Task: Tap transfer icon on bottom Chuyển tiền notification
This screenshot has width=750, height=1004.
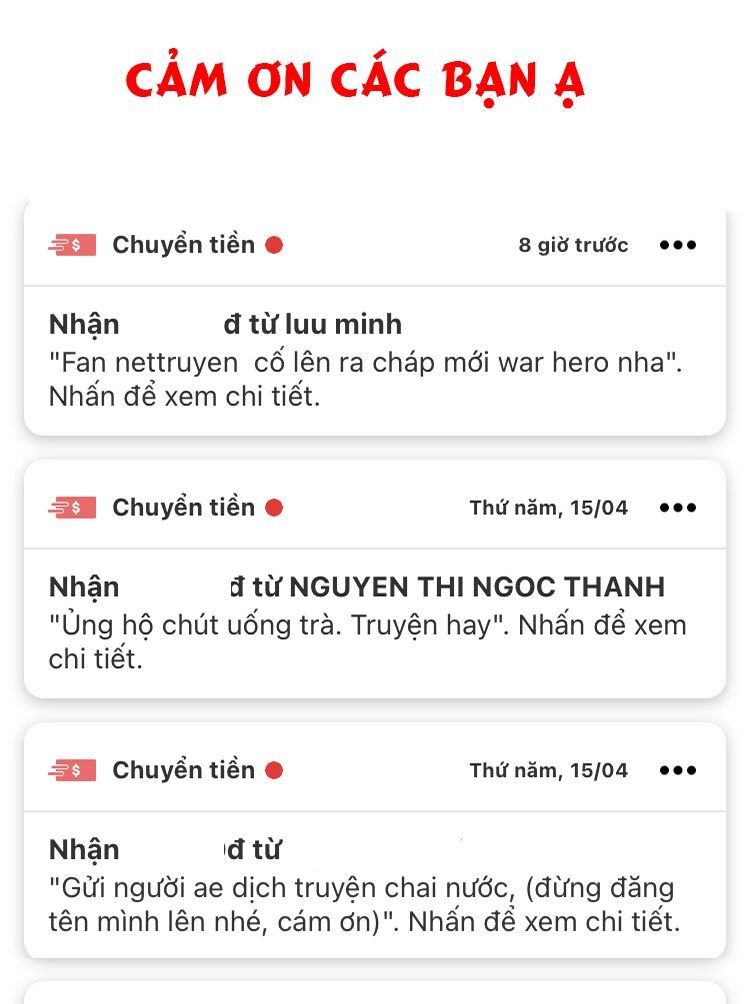Action: pos(69,769)
